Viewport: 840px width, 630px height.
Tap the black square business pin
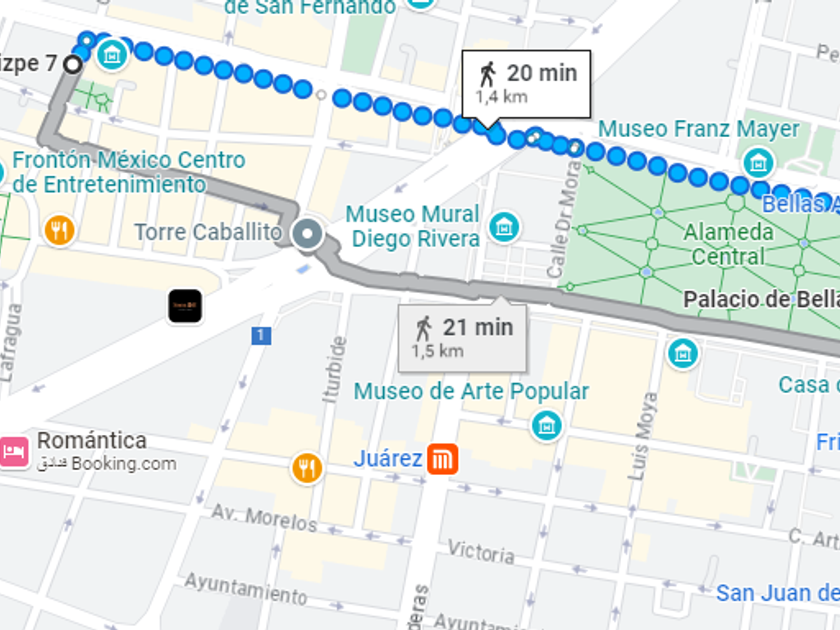185,306
